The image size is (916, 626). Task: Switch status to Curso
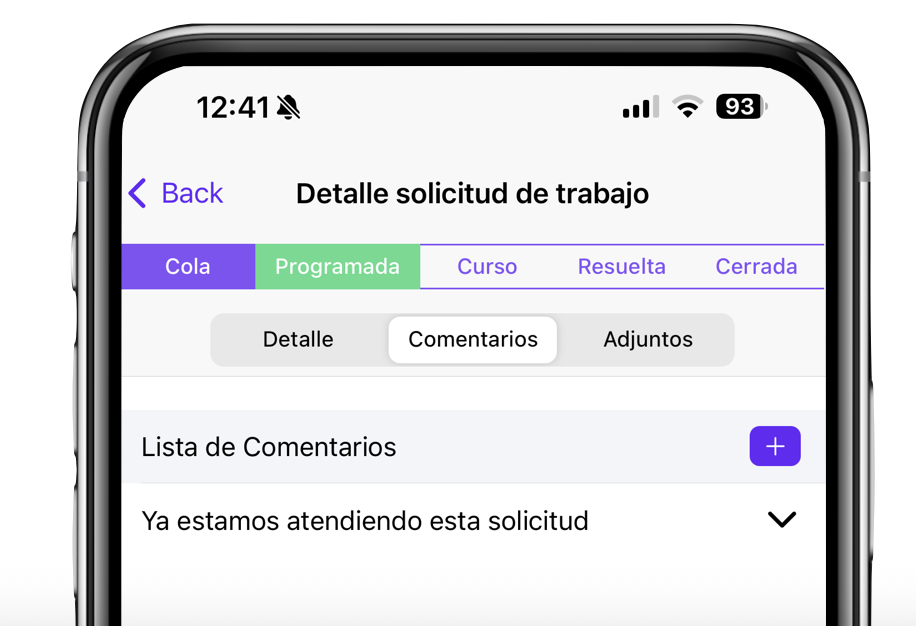(x=487, y=267)
